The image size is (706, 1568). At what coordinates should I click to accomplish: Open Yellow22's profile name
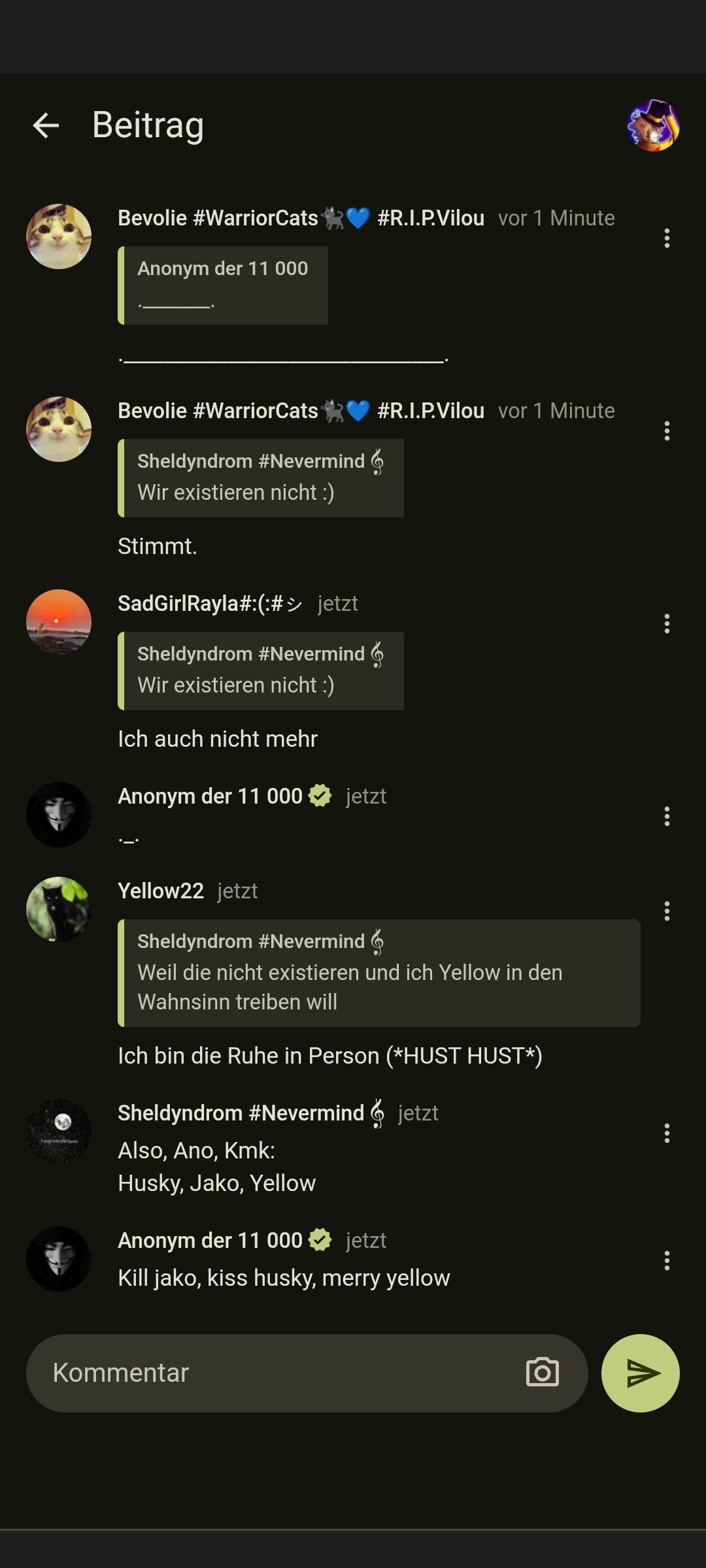(x=161, y=891)
